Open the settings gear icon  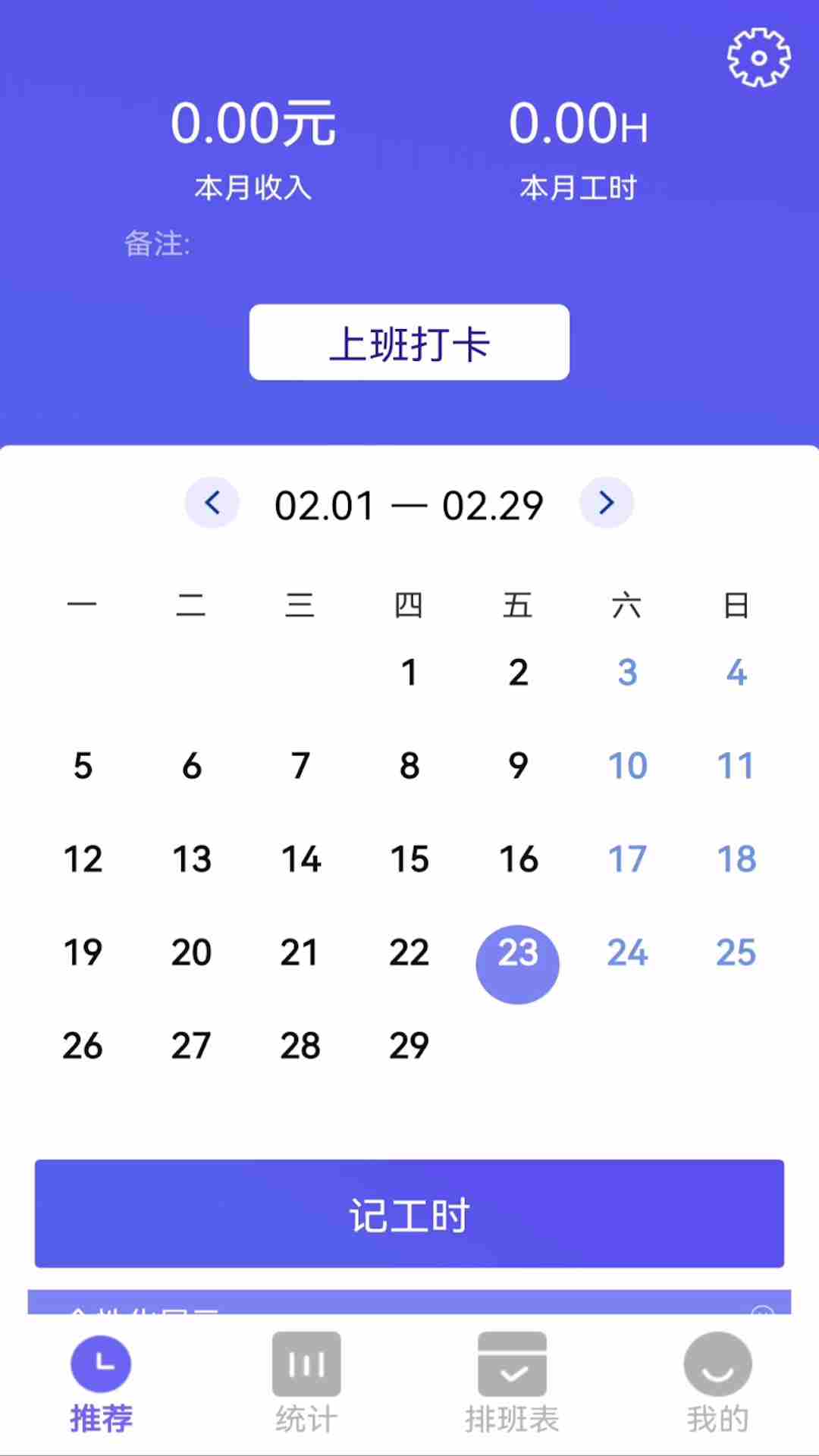point(758,58)
